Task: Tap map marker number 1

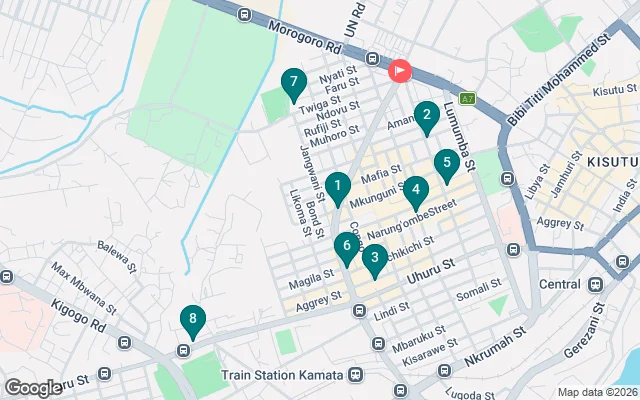Action: (x=338, y=186)
